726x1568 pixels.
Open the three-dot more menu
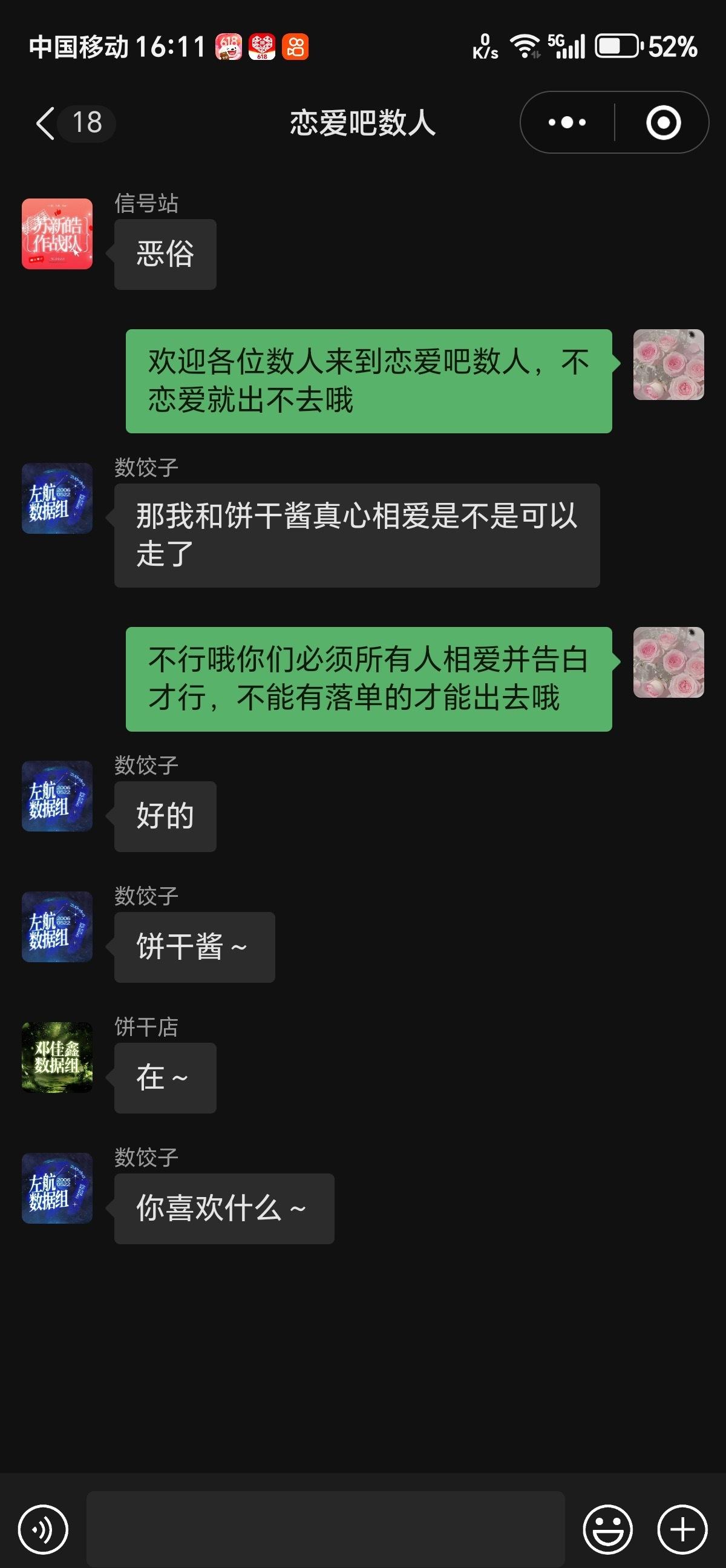click(x=566, y=123)
